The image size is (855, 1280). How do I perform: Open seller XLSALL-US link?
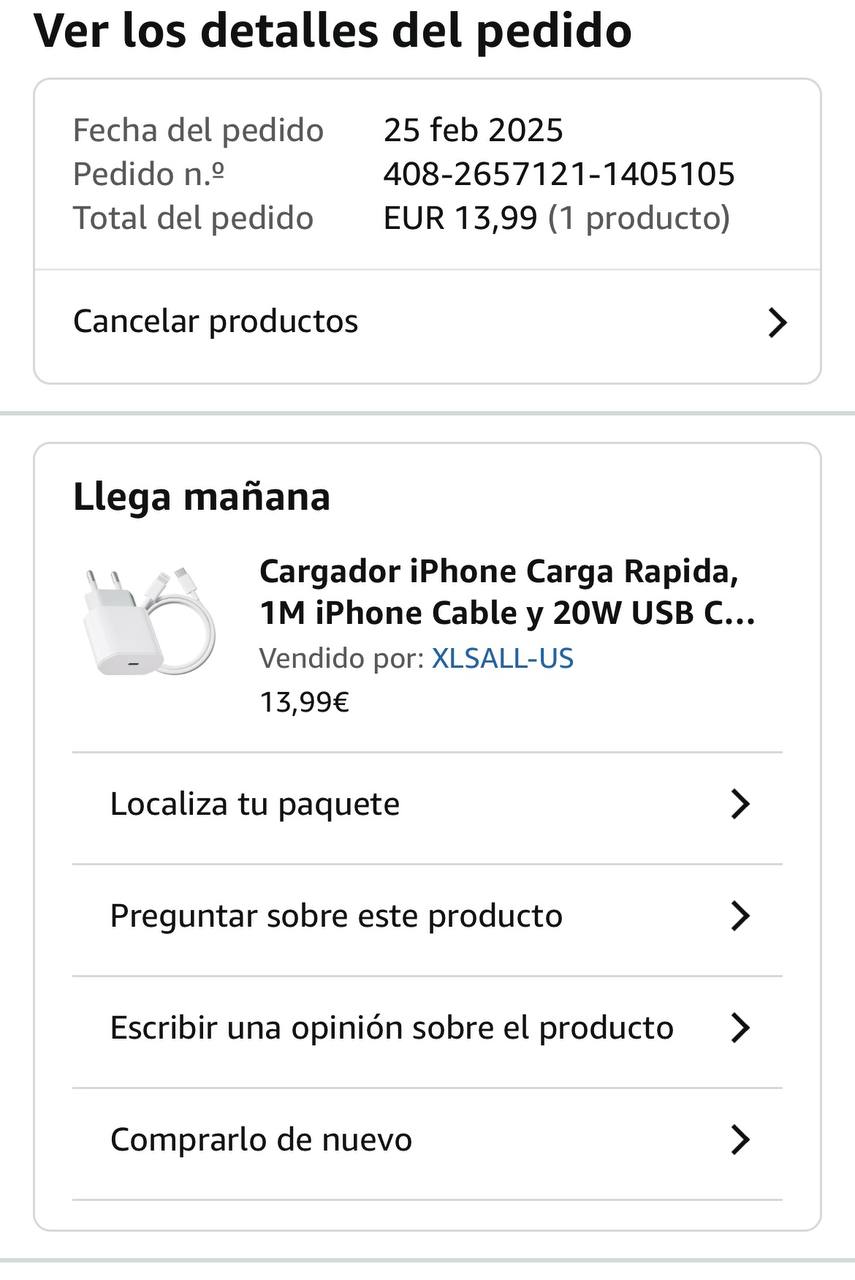pos(502,659)
